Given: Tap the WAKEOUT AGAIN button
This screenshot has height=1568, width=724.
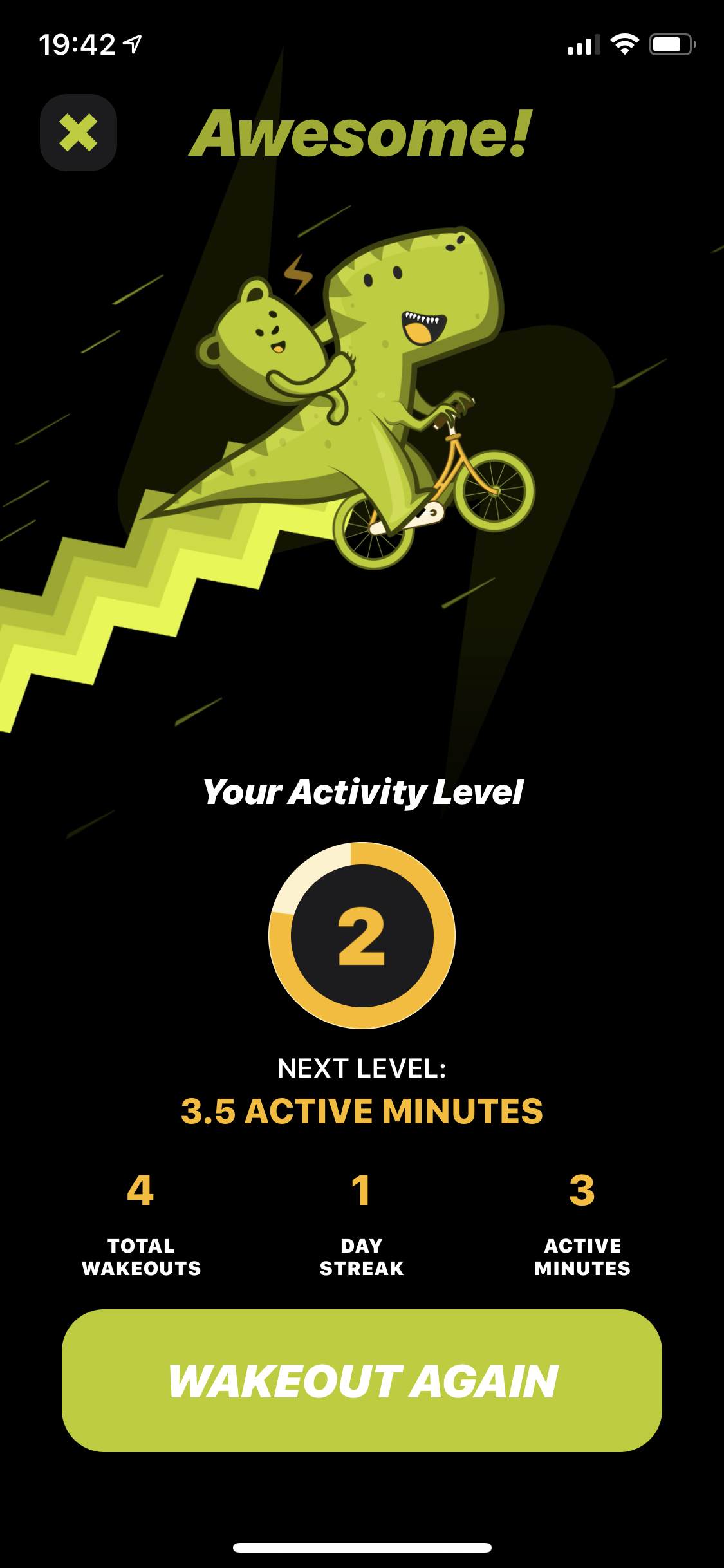Looking at the screenshot, I should pyautogui.click(x=362, y=1381).
